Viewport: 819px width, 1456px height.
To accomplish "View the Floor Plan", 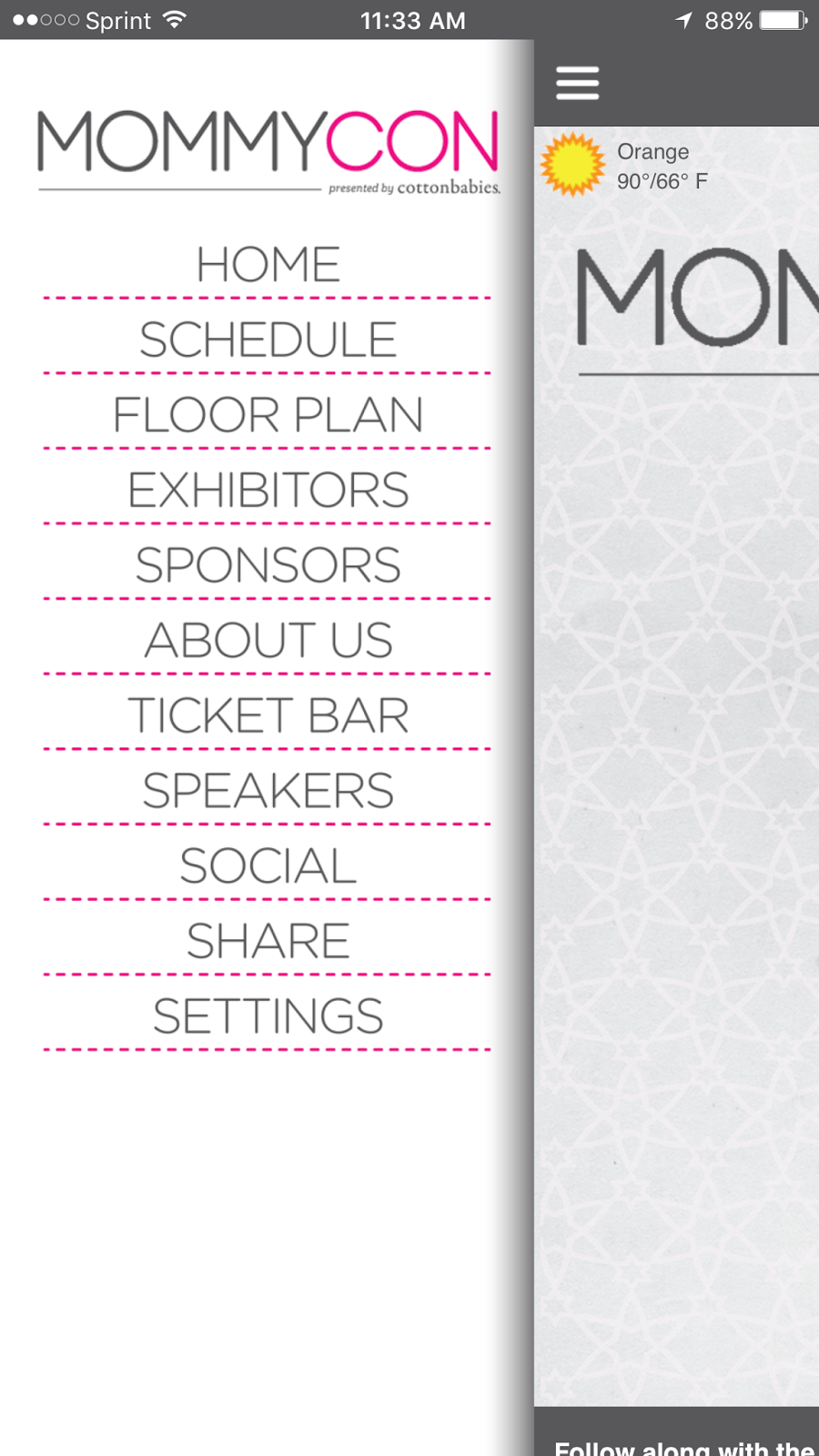I will click(x=268, y=415).
